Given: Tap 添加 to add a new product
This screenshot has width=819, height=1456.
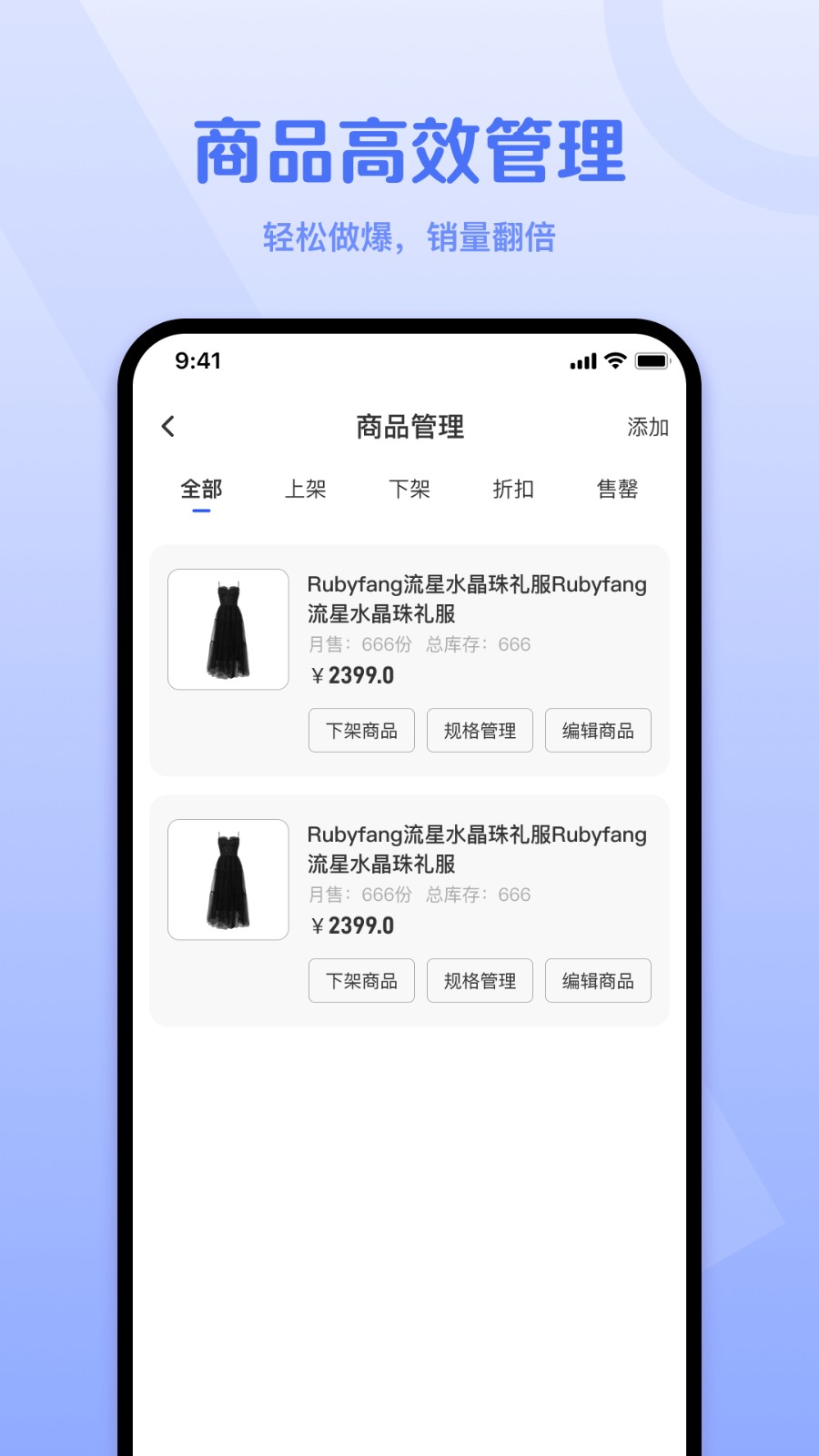Looking at the screenshot, I should pos(647,427).
